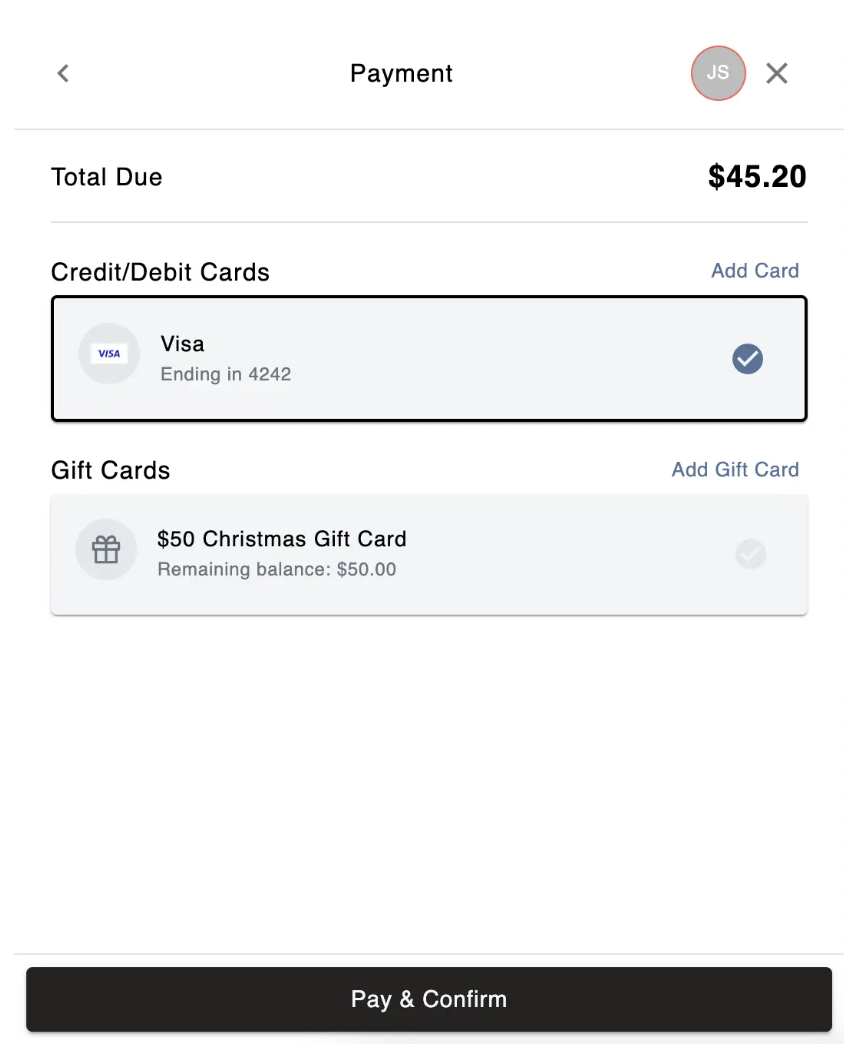Close the Payment screen
844x1044 pixels.
(777, 73)
